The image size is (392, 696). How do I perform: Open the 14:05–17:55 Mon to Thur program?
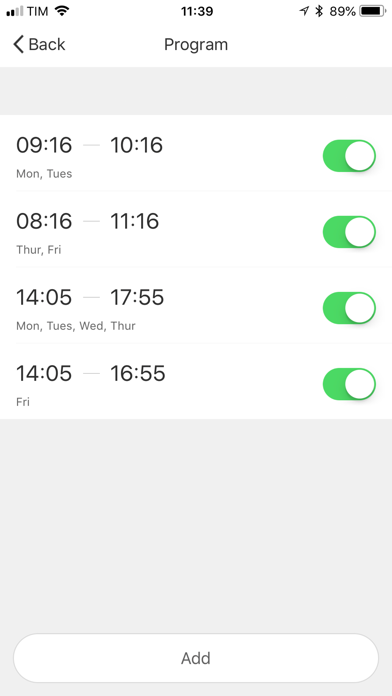coord(196,305)
